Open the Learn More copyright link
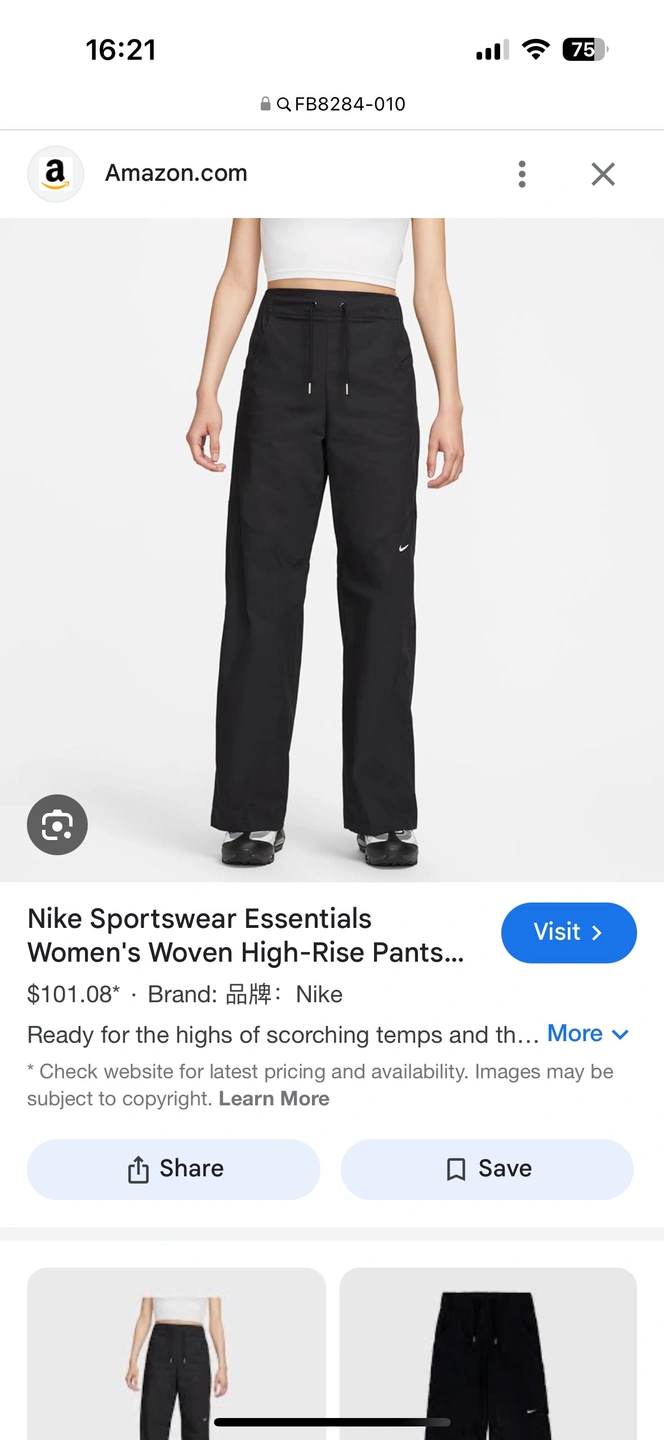The height and width of the screenshot is (1440, 664). click(x=274, y=1098)
